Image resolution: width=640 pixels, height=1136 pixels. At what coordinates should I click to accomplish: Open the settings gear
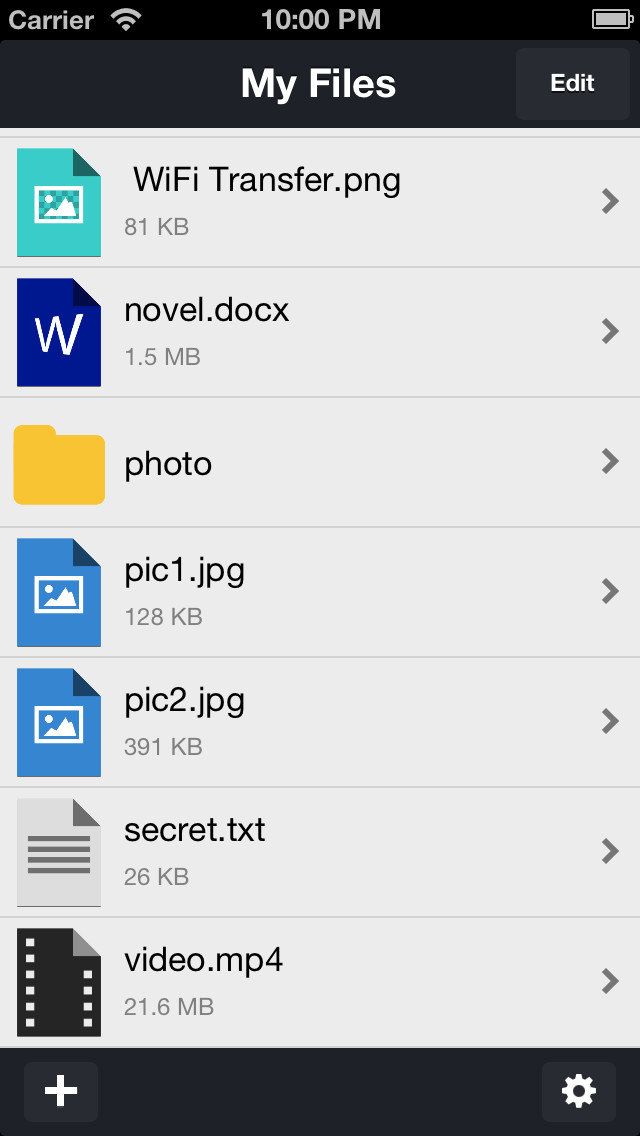(578, 1091)
